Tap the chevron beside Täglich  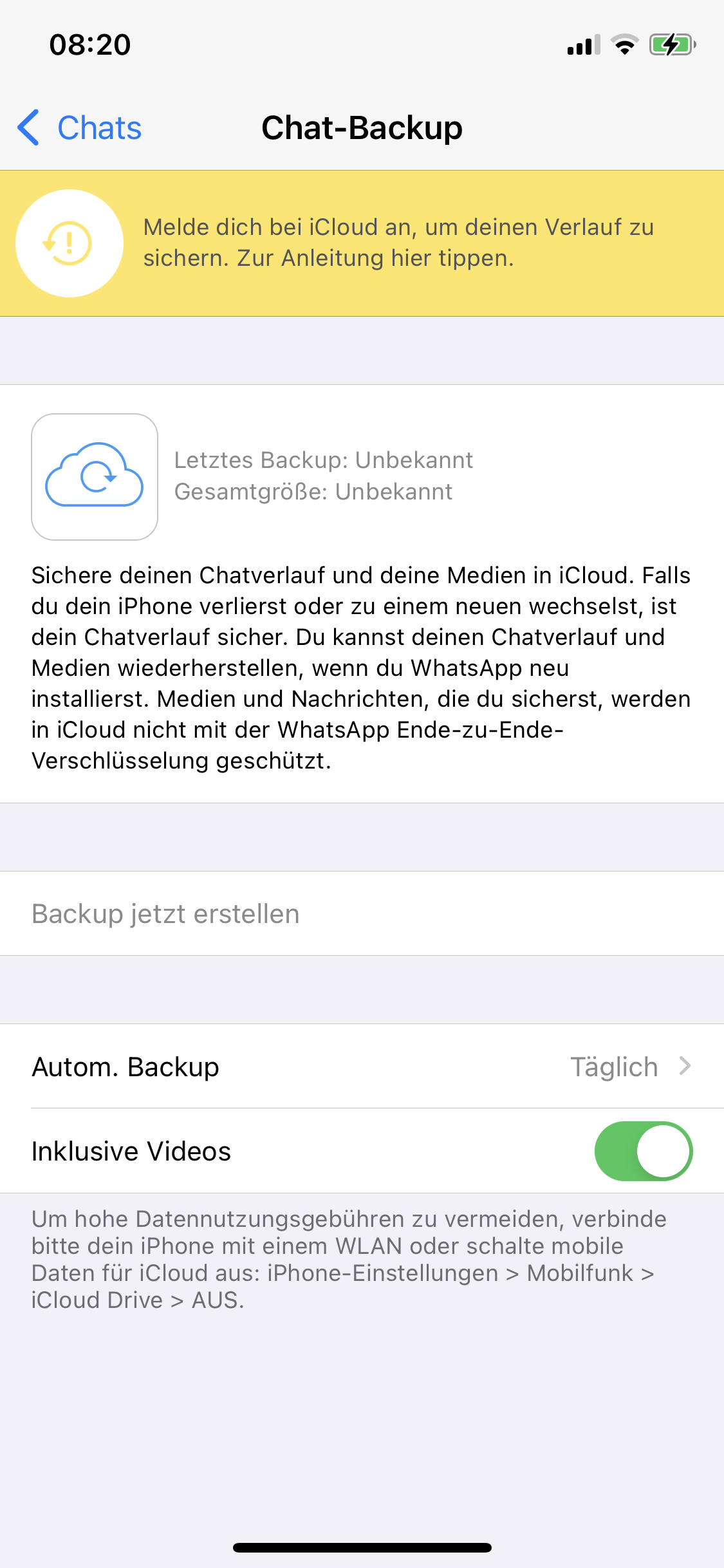684,1067
